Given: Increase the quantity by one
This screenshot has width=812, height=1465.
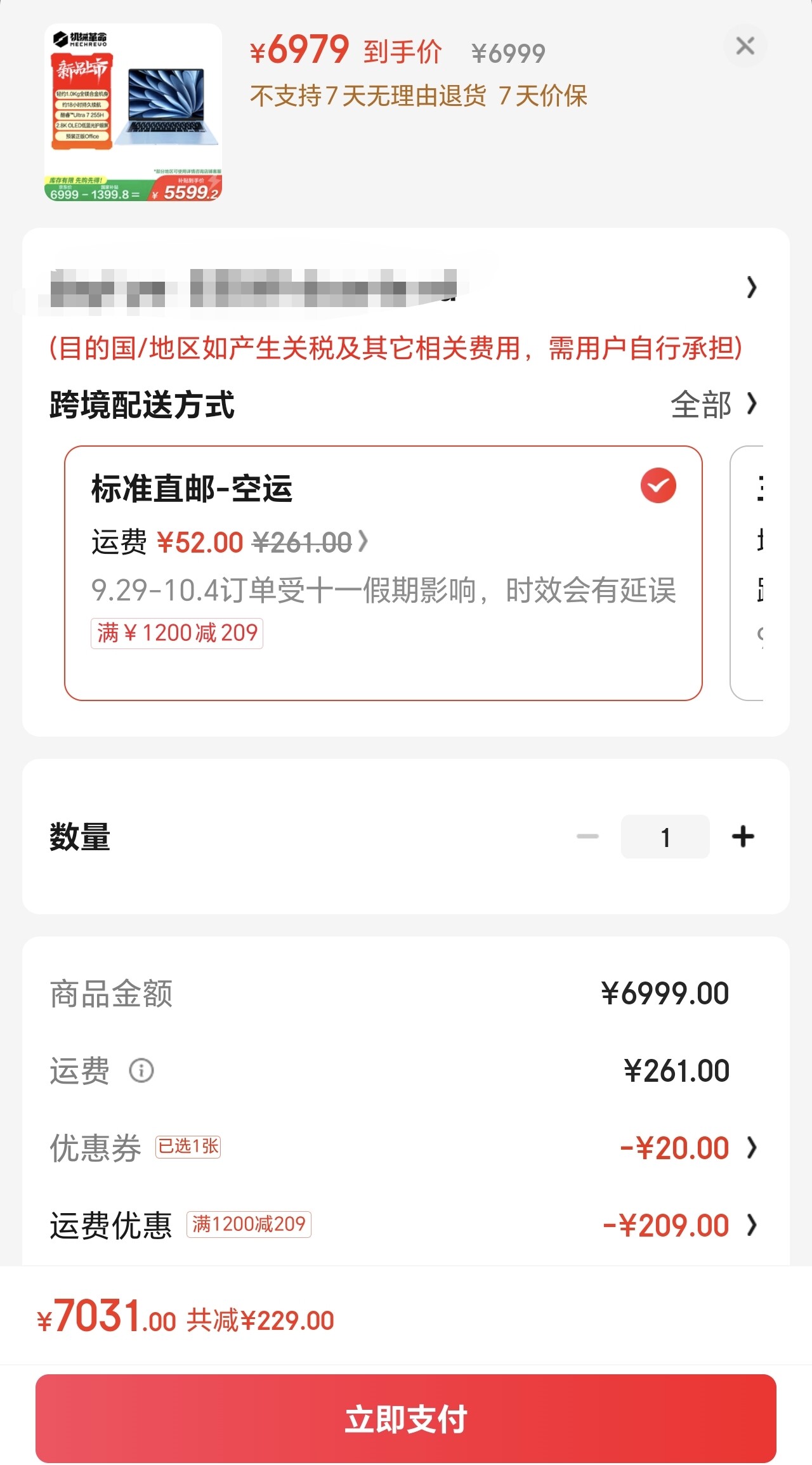Looking at the screenshot, I should (x=743, y=836).
